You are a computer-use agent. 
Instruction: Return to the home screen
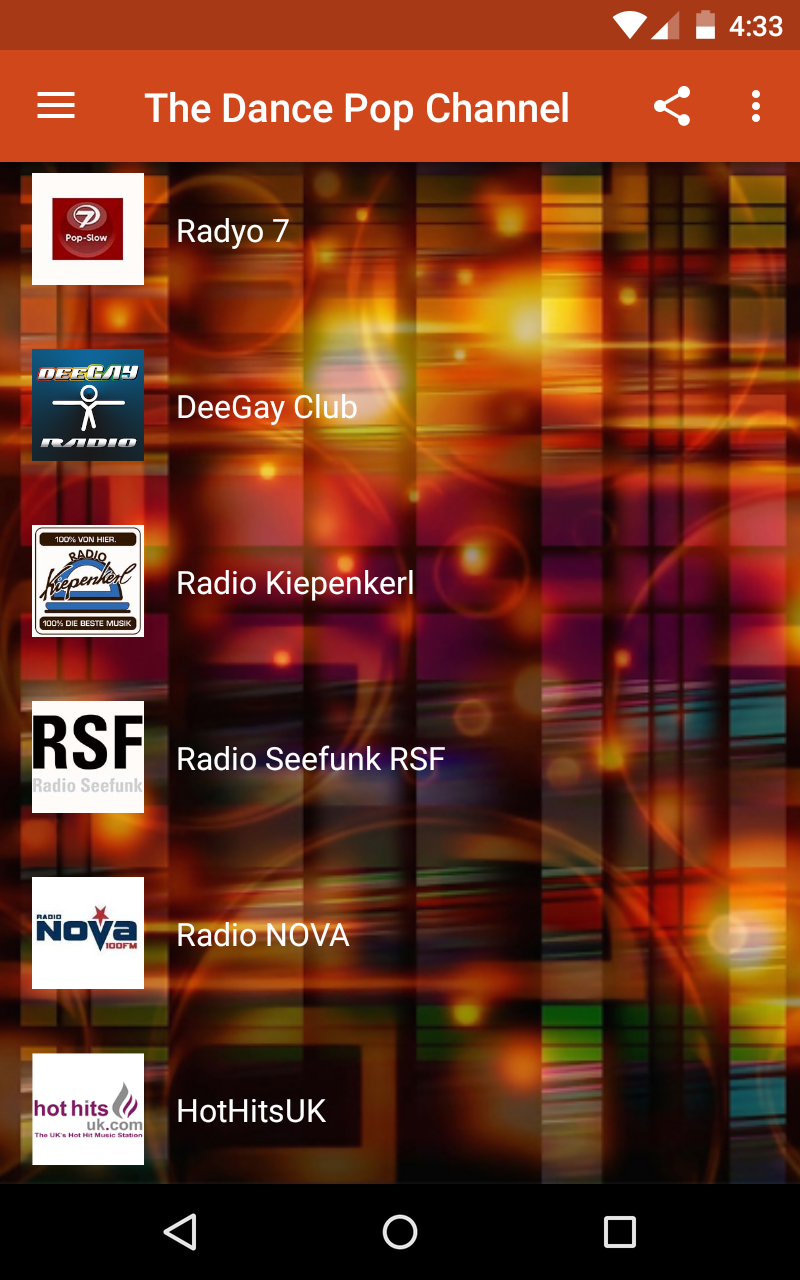tap(400, 1232)
